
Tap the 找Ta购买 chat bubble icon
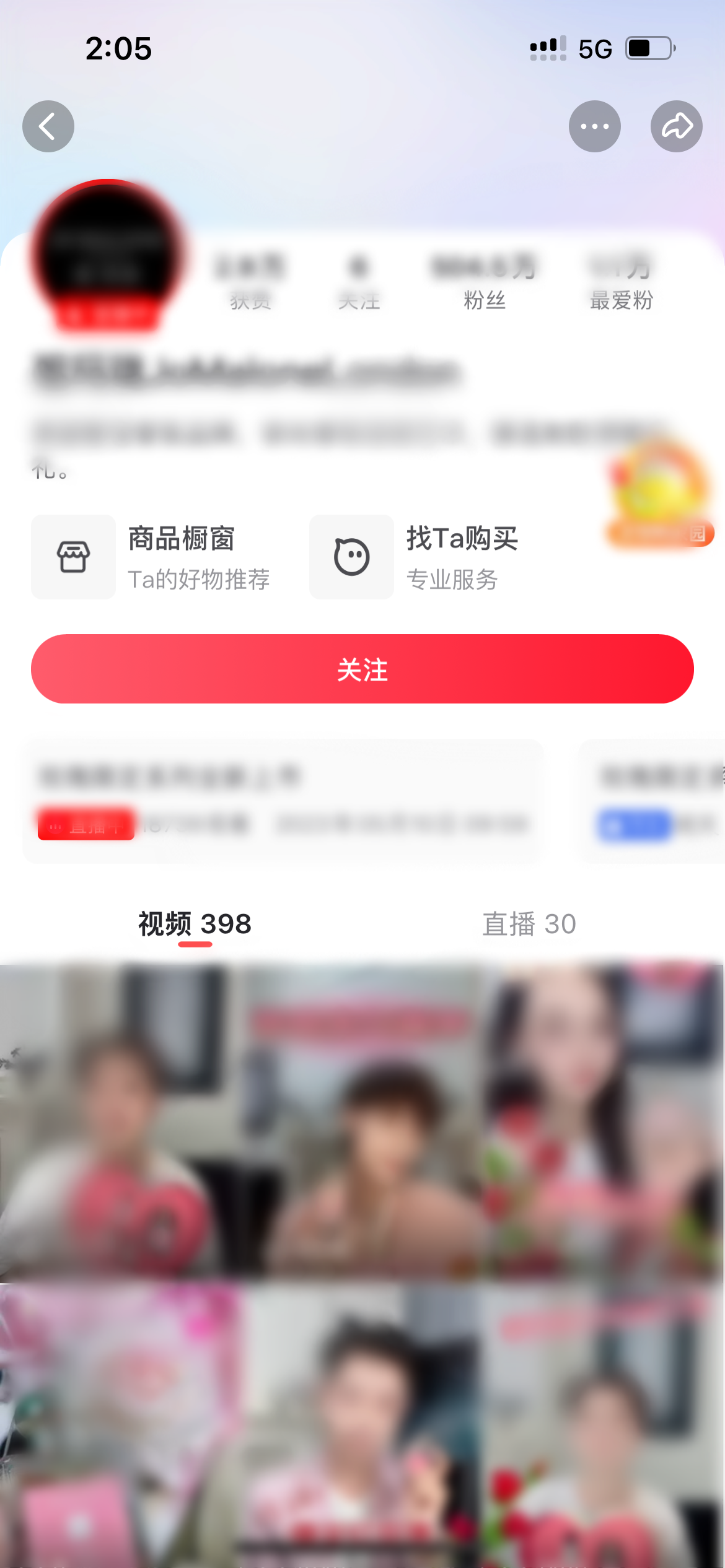[x=351, y=556]
